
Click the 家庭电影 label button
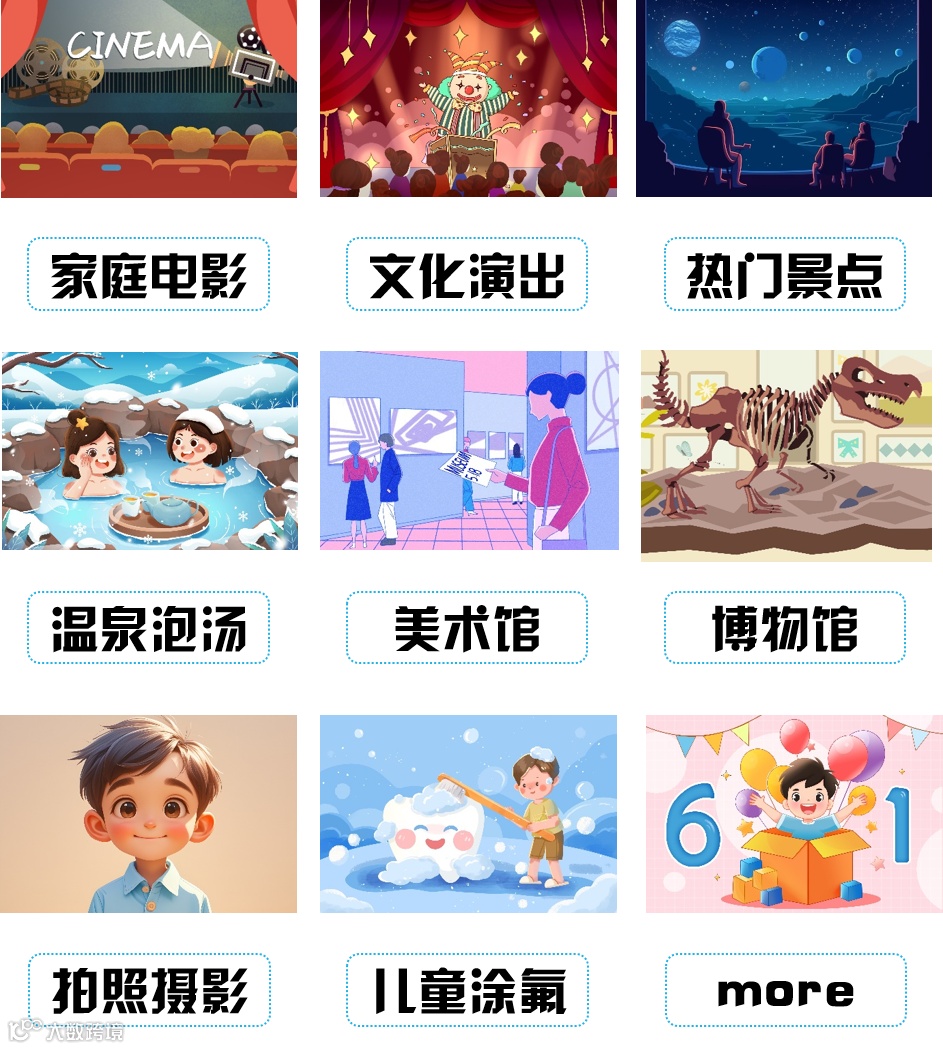pyautogui.click(x=148, y=276)
